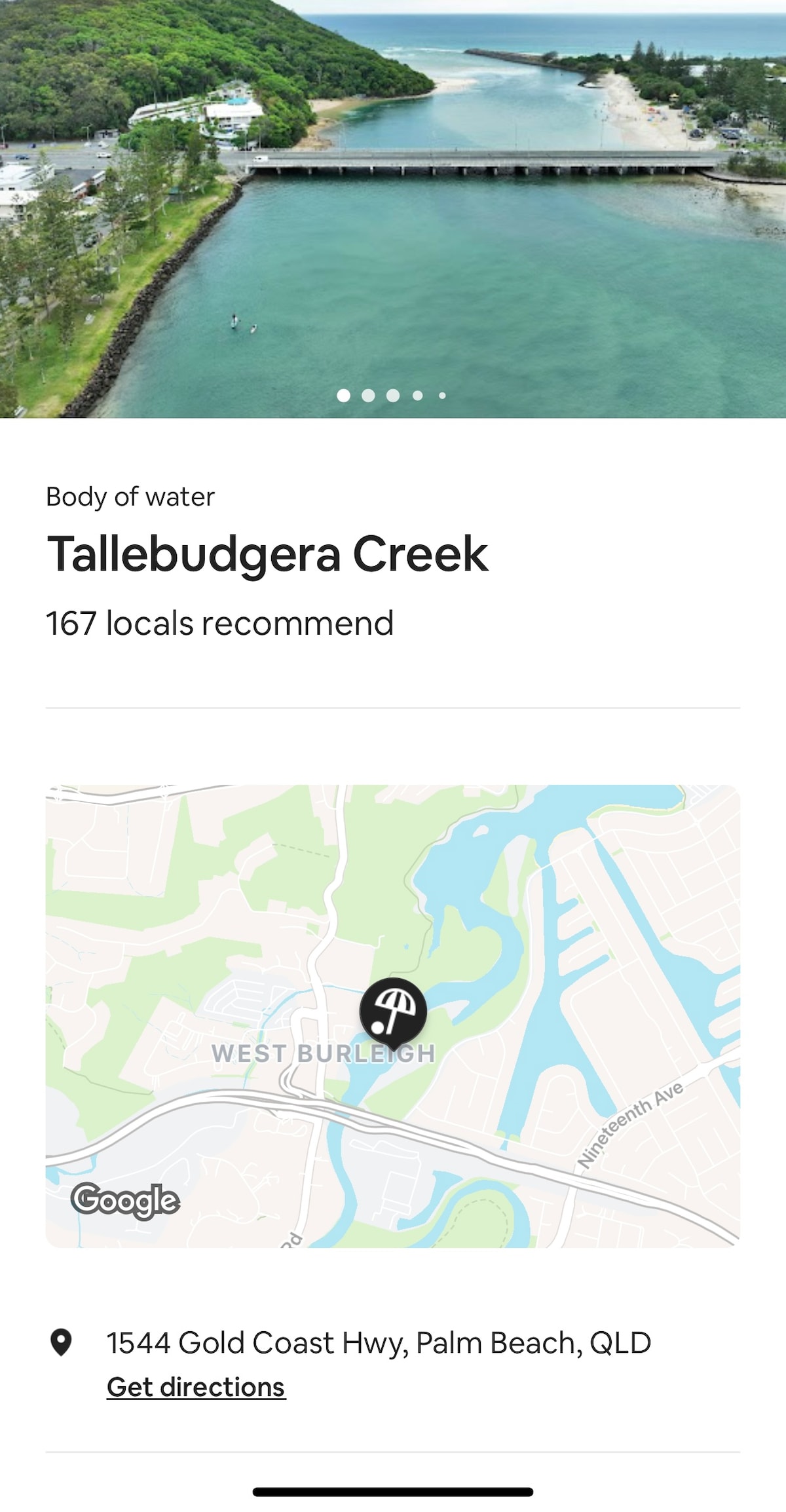Open the Tallebudgera Creek aerial photo

[x=393, y=197]
